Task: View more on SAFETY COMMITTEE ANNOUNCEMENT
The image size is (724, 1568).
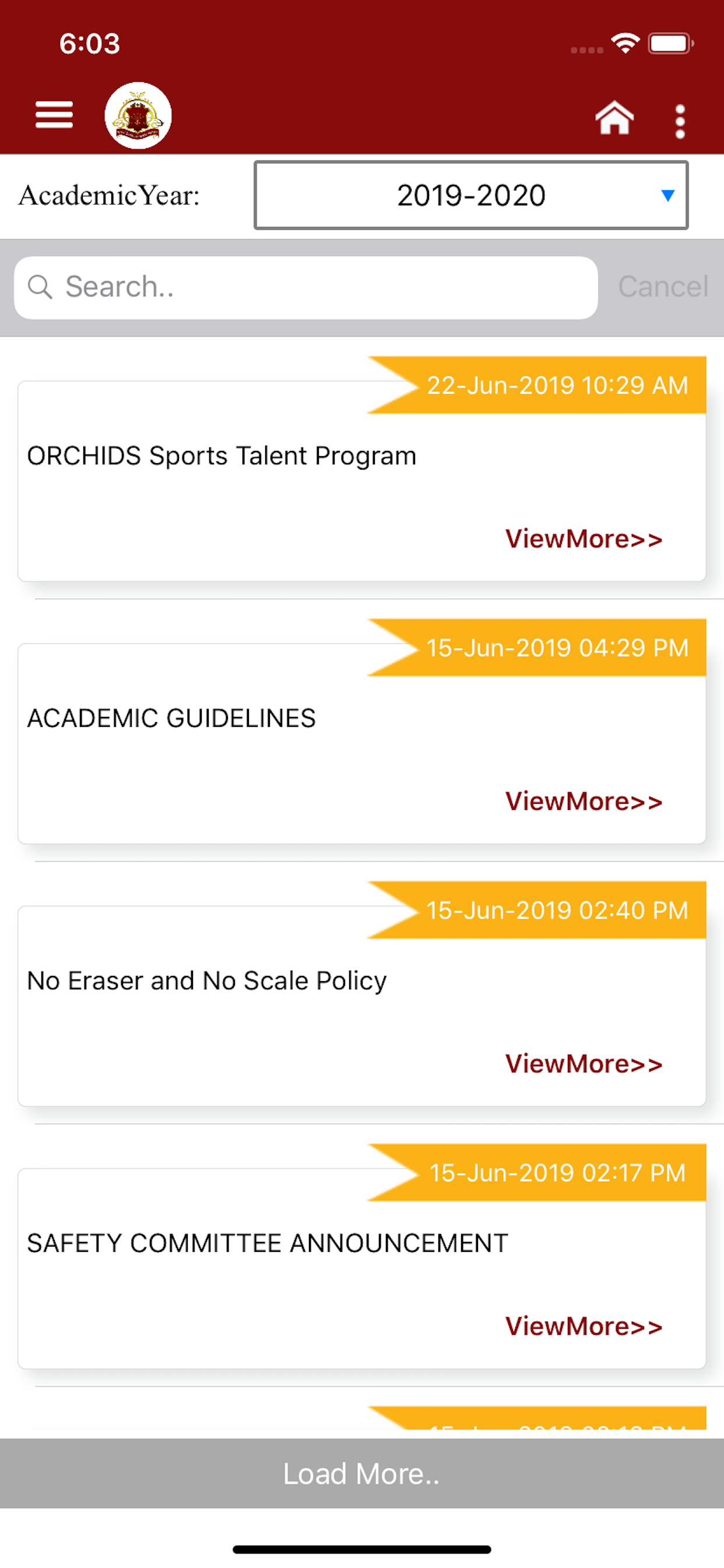Action: click(x=584, y=1326)
